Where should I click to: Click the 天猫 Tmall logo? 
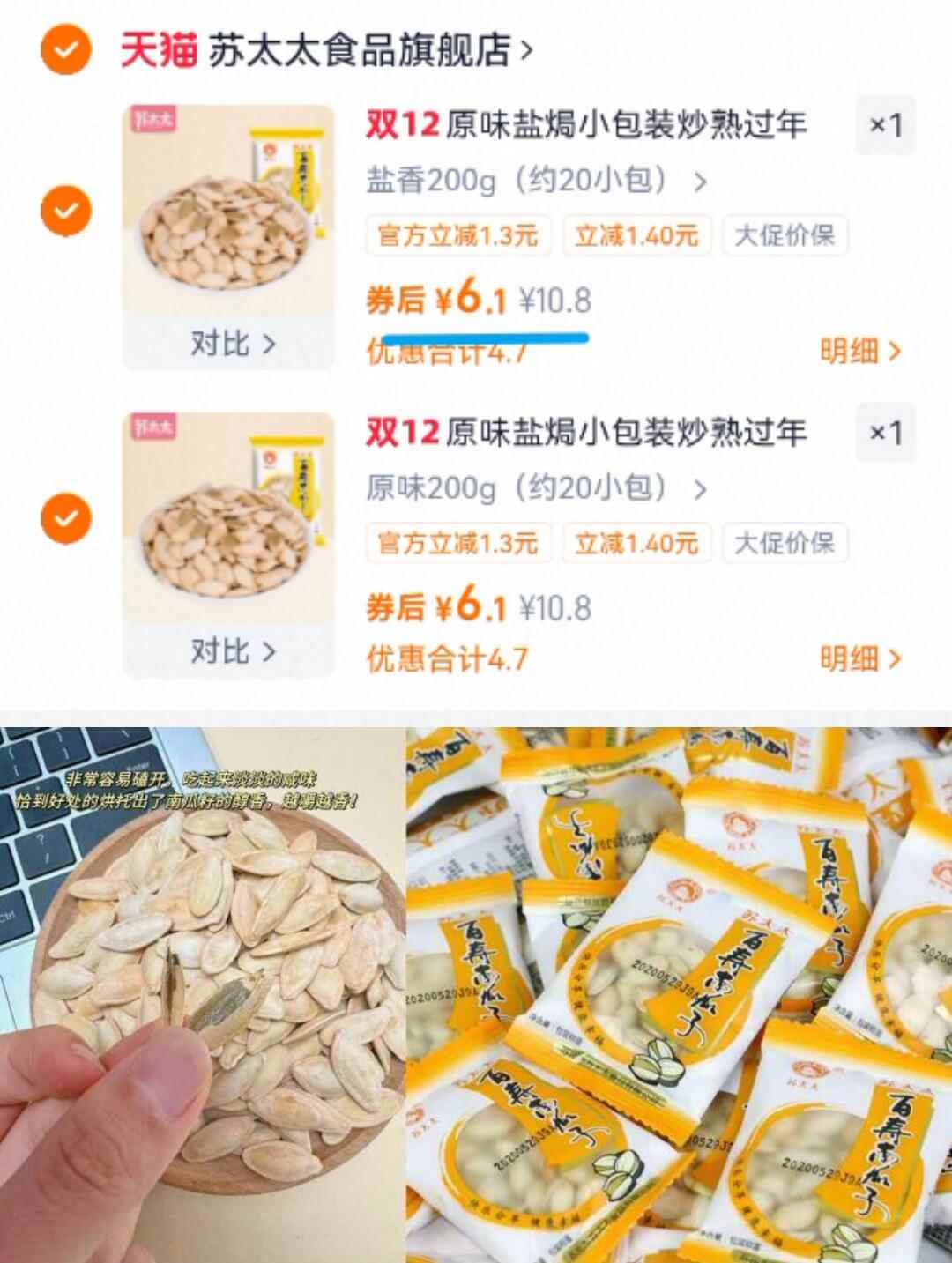coord(157,50)
